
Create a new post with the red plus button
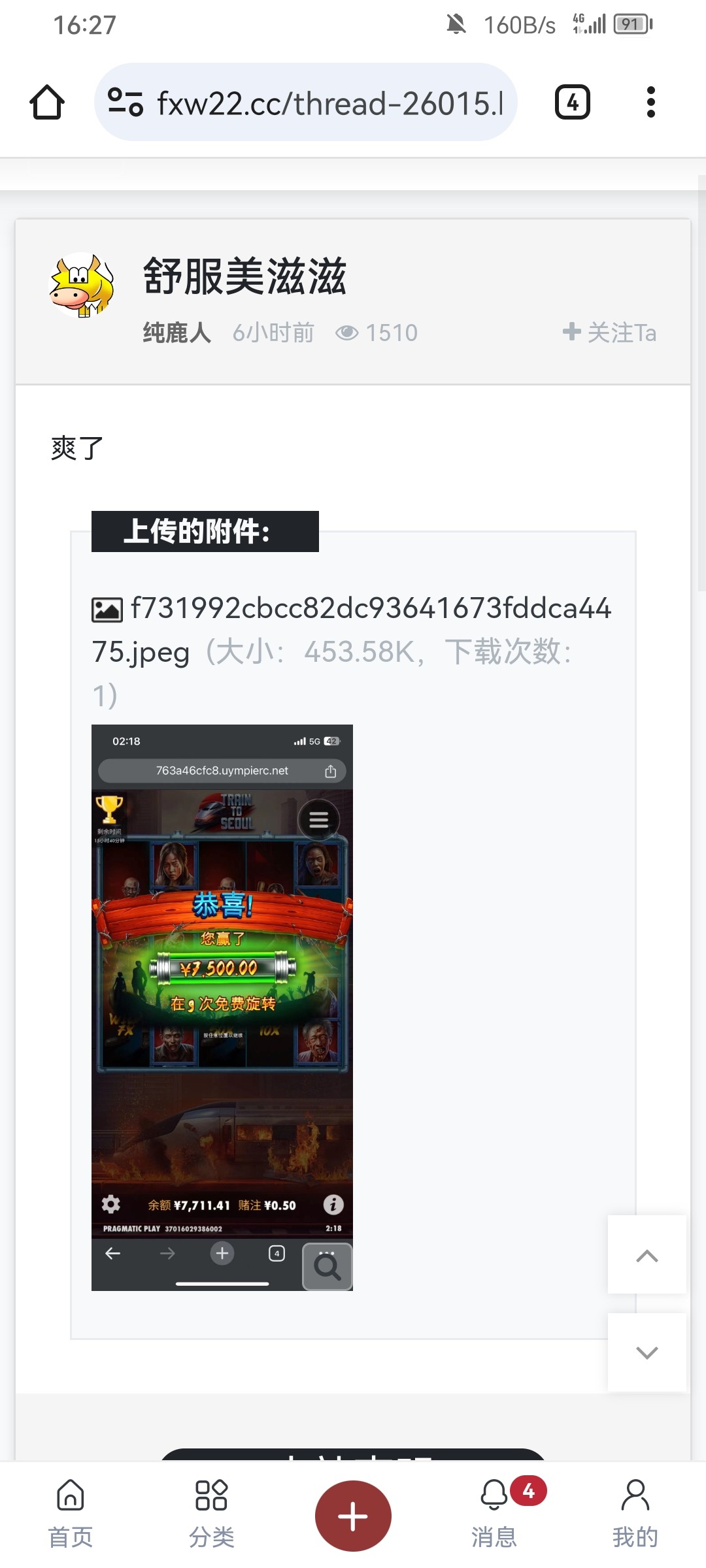[353, 1516]
